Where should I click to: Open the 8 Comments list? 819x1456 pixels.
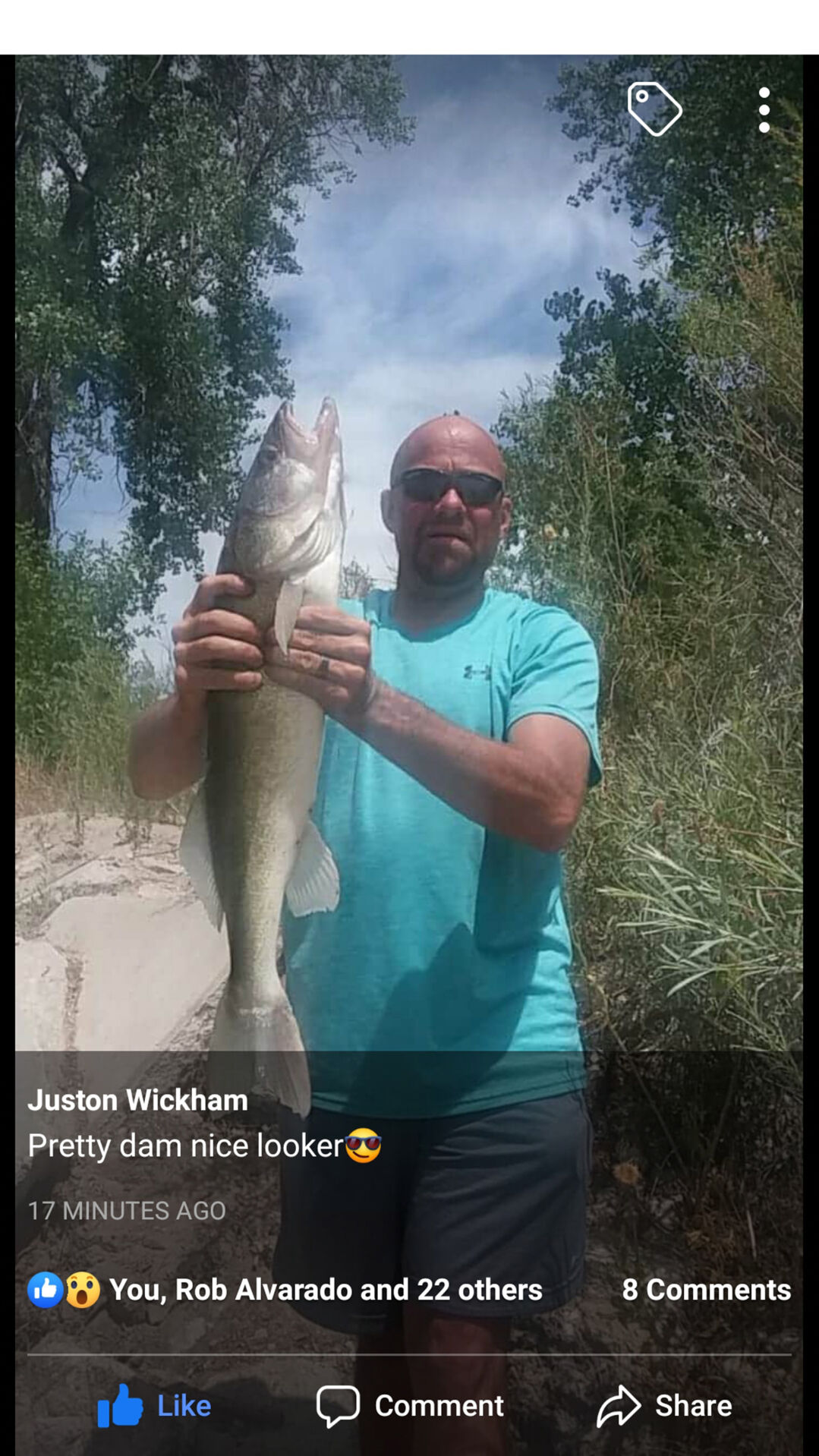(707, 1289)
